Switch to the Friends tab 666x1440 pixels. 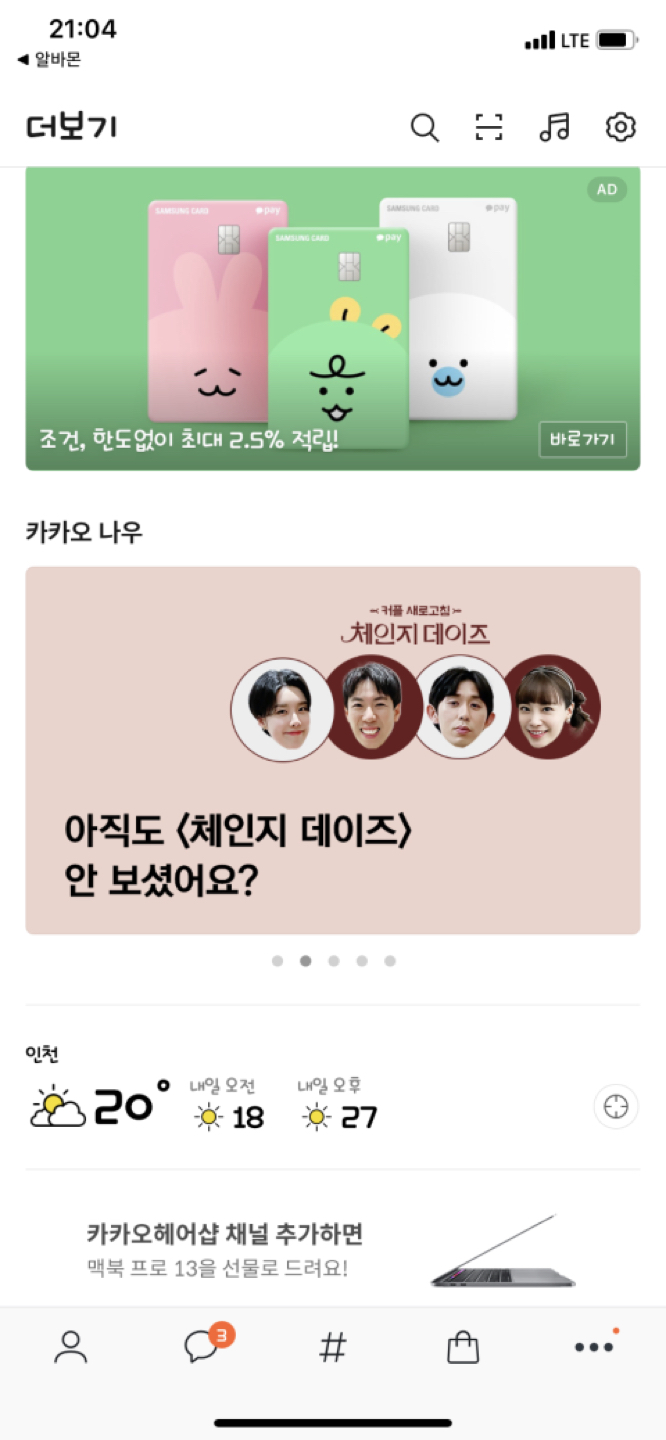(x=71, y=1347)
